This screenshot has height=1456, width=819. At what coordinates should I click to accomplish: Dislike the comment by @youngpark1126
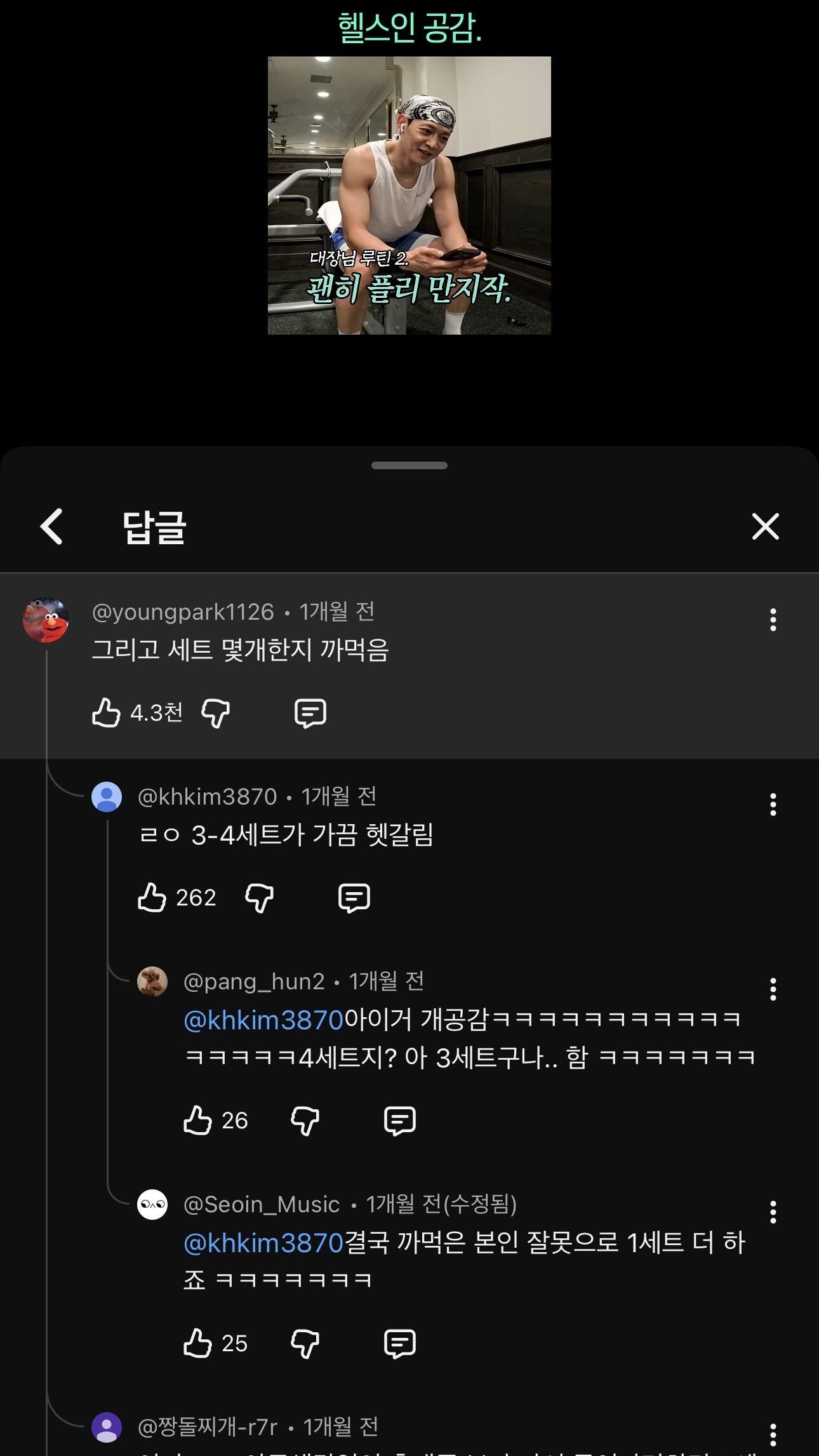click(215, 712)
